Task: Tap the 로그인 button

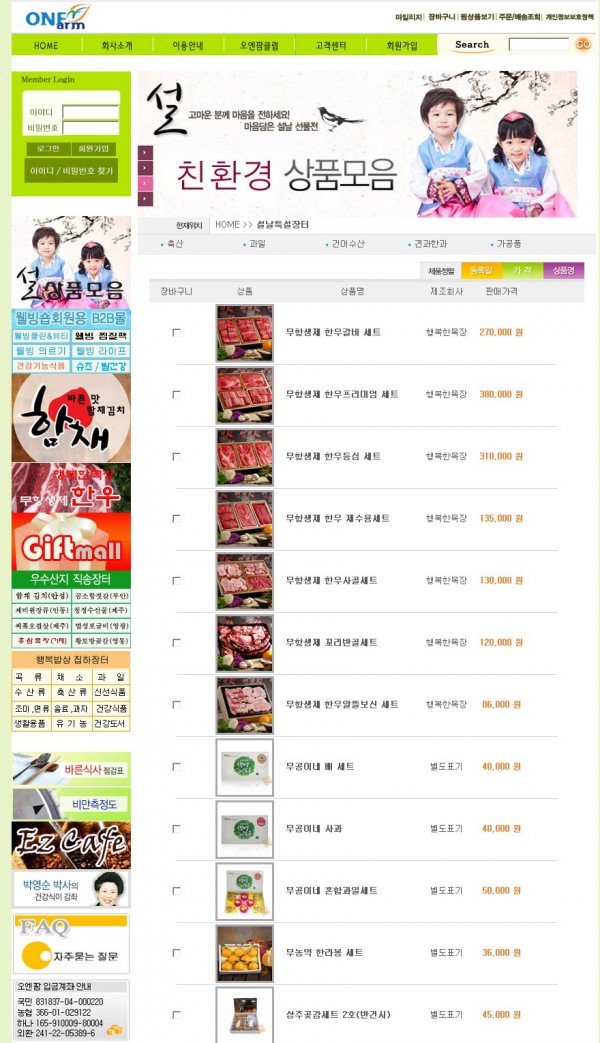Action: click(x=47, y=149)
